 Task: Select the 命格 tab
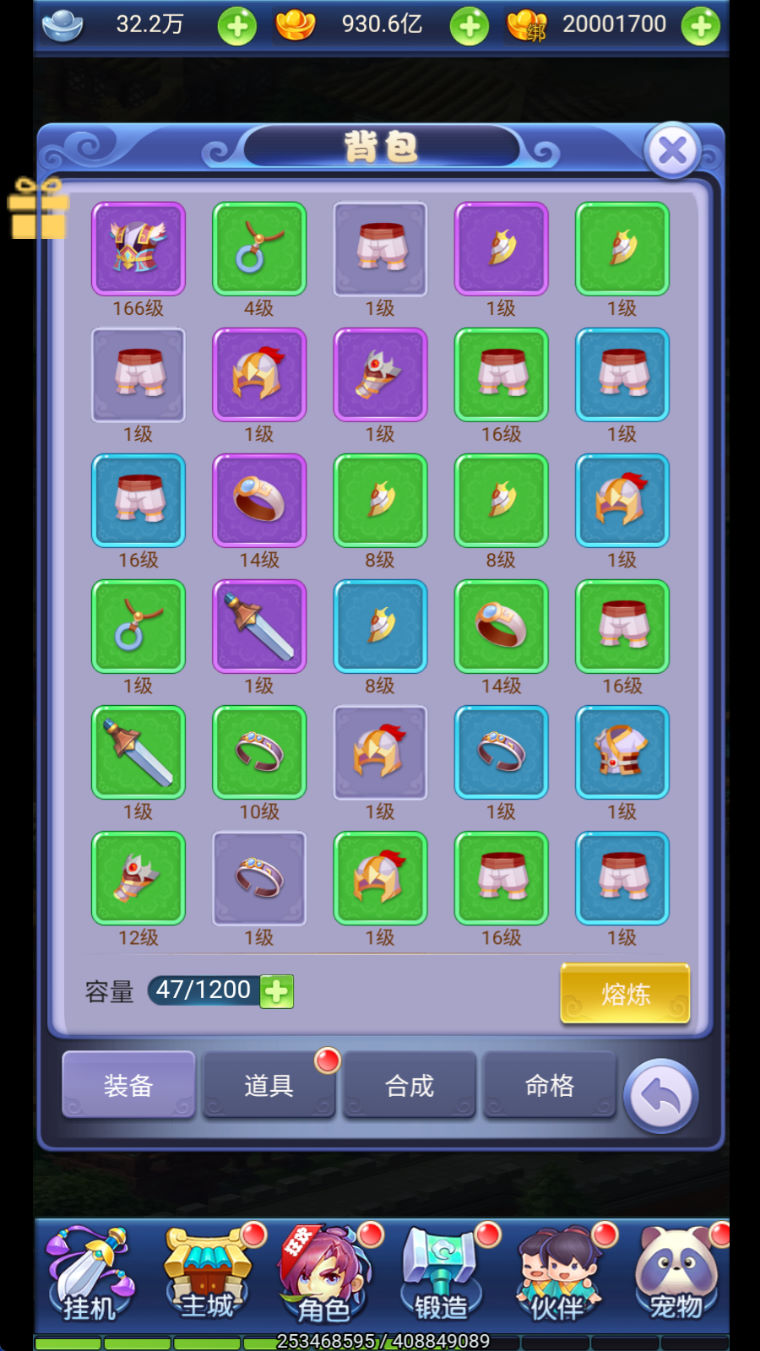click(x=549, y=1085)
